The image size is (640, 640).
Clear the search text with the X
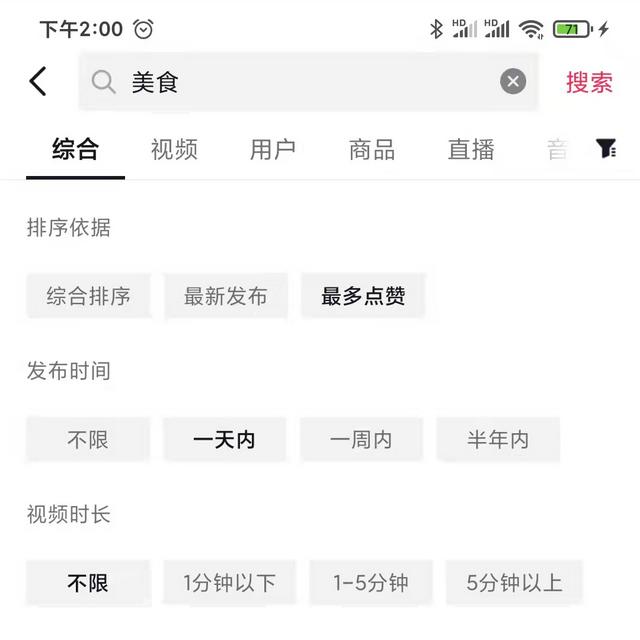[513, 82]
